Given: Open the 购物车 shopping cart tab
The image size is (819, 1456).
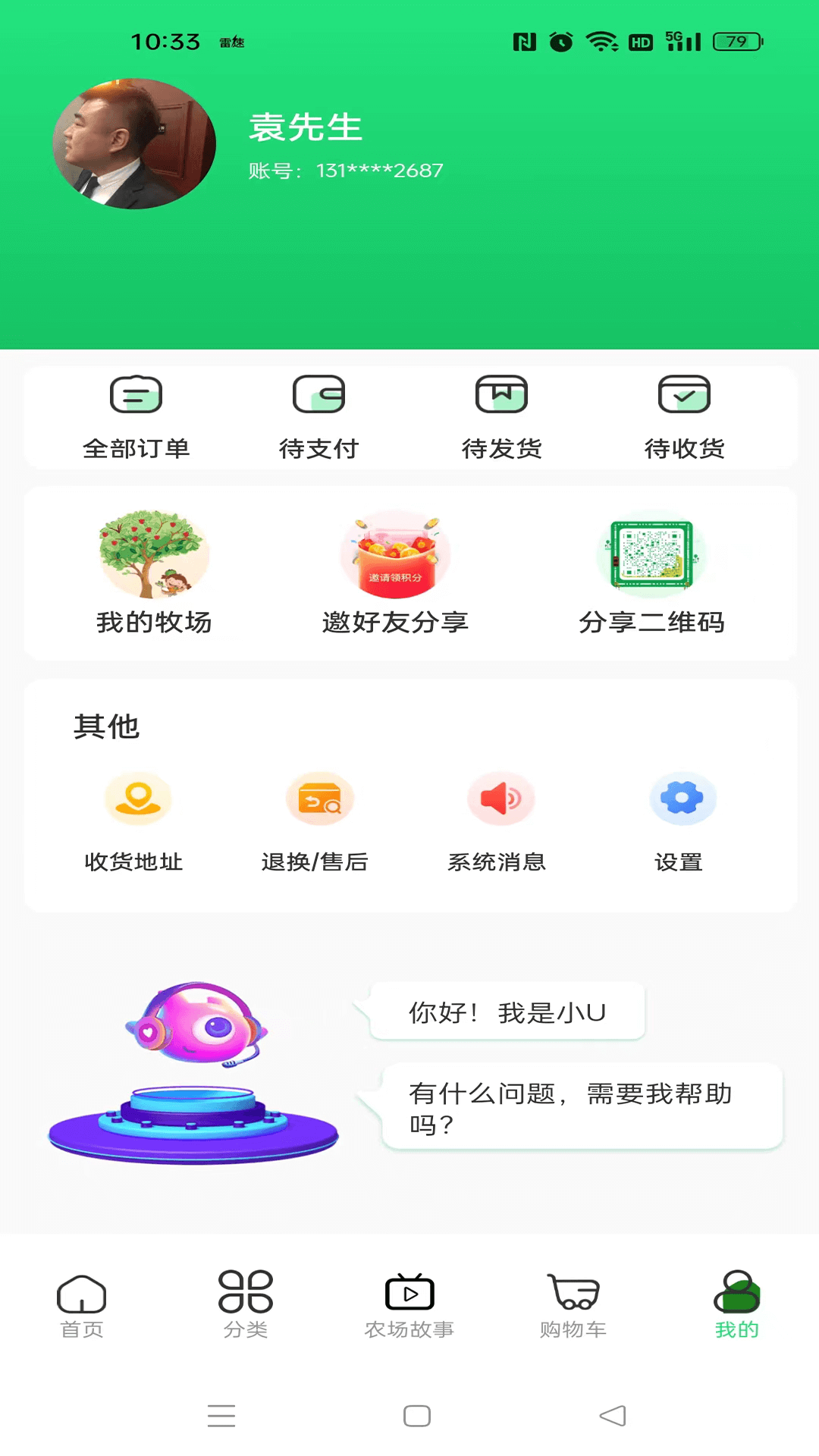Looking at the screenshot, I should pyautogui.click(x=574, y=1304).
